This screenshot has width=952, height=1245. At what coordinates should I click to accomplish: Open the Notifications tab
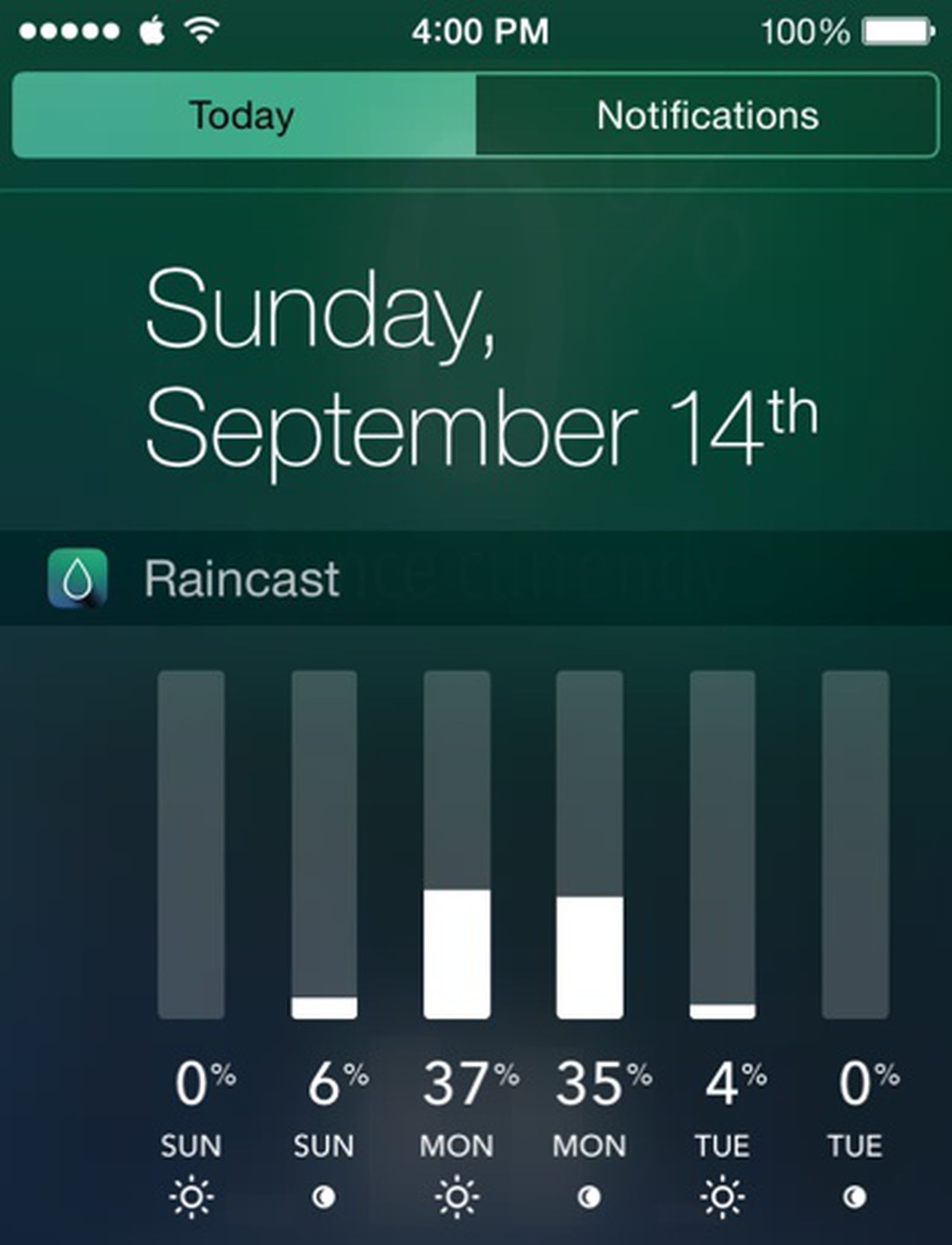708,117
